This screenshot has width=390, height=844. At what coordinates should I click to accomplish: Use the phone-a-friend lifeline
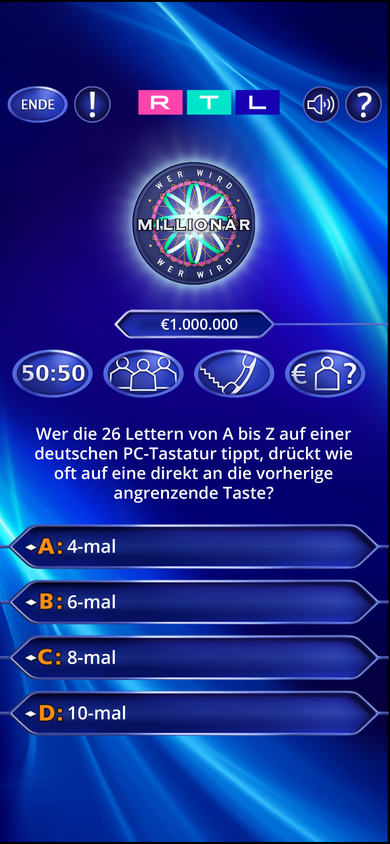[234, 373]
